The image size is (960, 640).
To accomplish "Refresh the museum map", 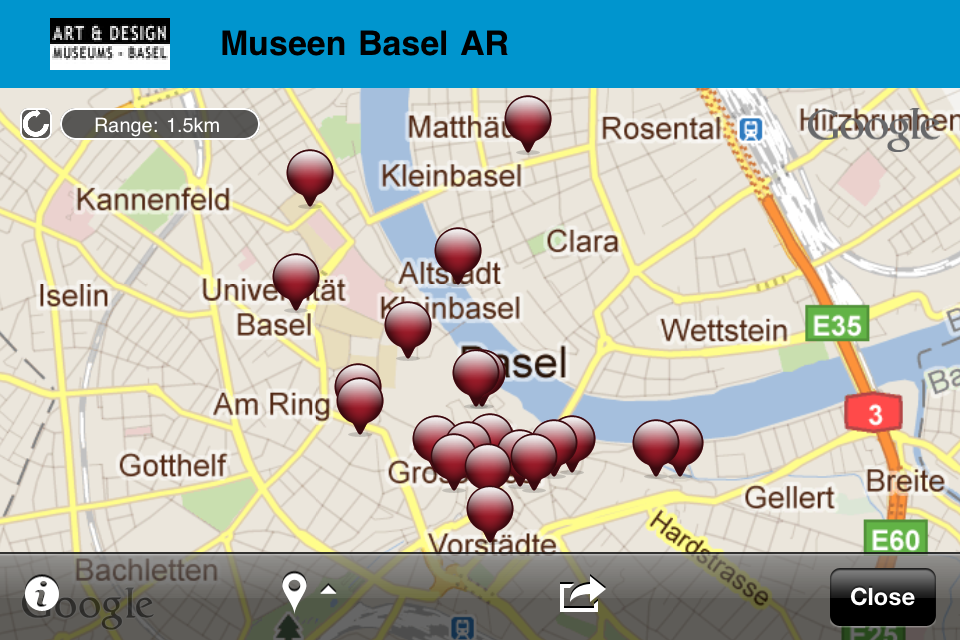I will point(36,124).
